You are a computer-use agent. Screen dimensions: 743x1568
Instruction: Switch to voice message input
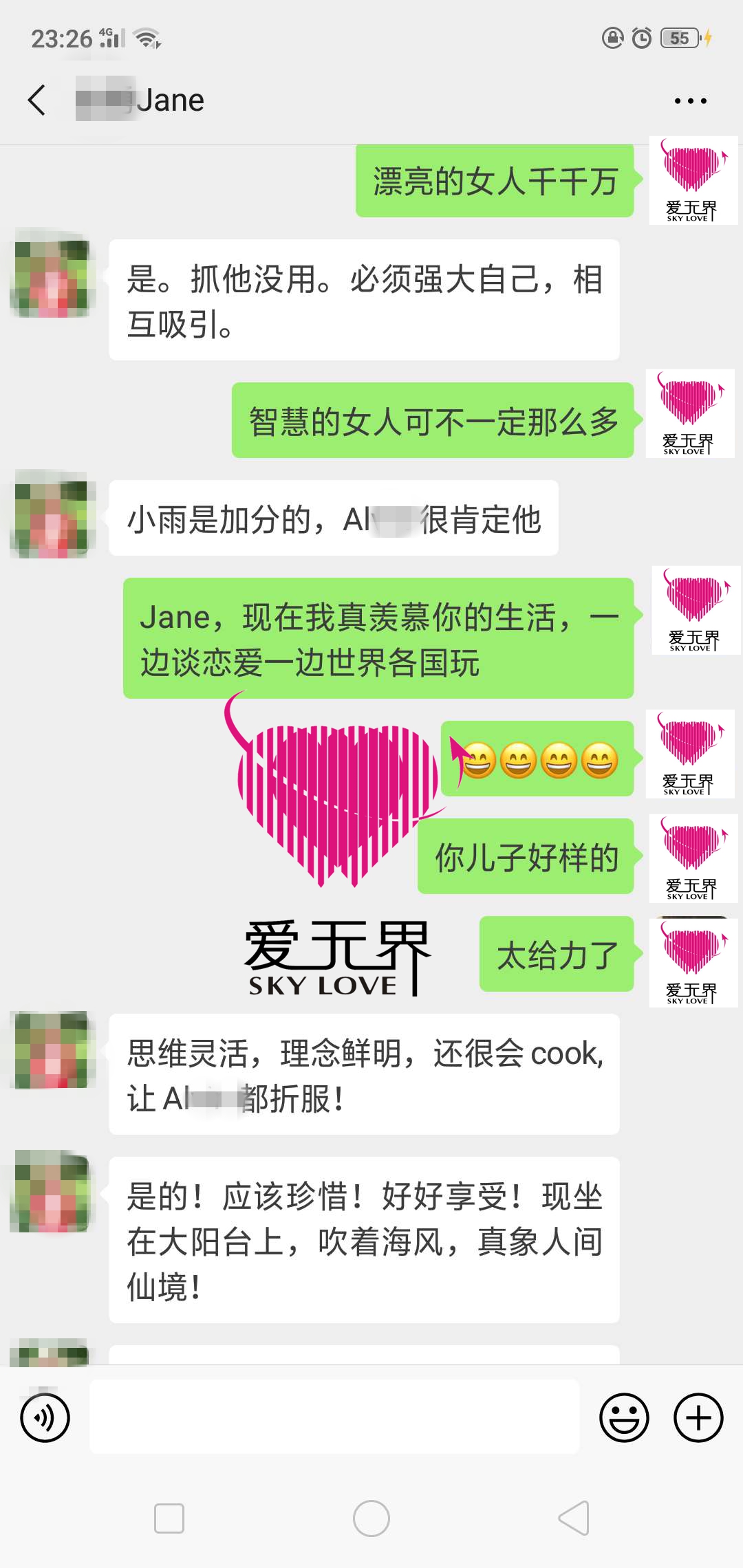(x=45, y=1417)
